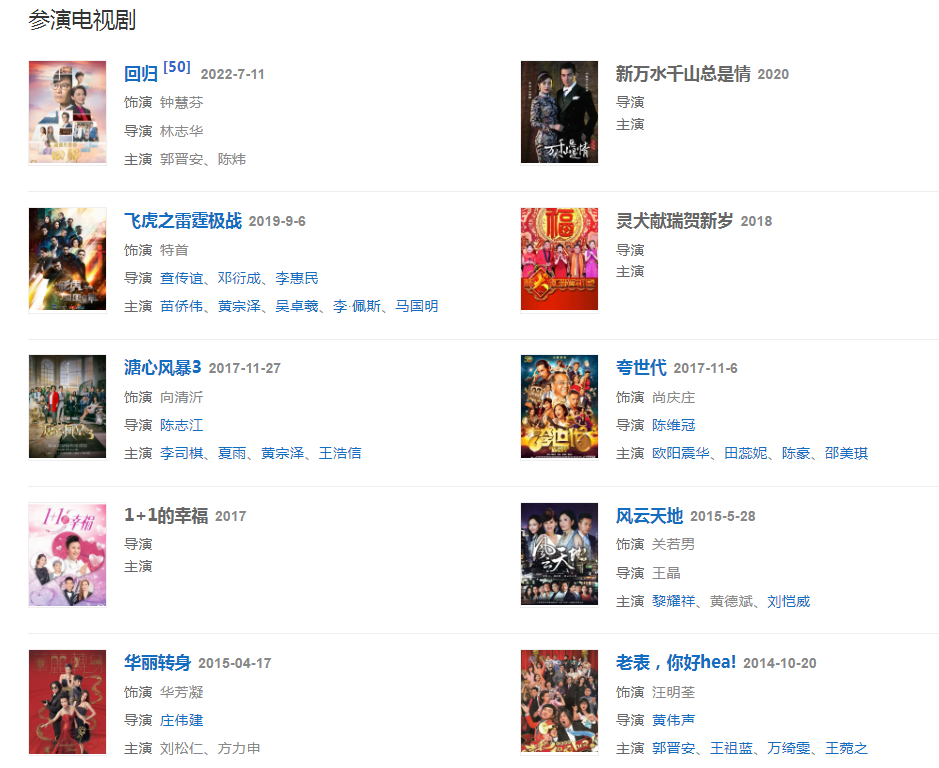Open the 飞虎之雷霆极战 title link
Image resolution: width=939 pixels, height=768 pixels.
[x=183, y=221]
